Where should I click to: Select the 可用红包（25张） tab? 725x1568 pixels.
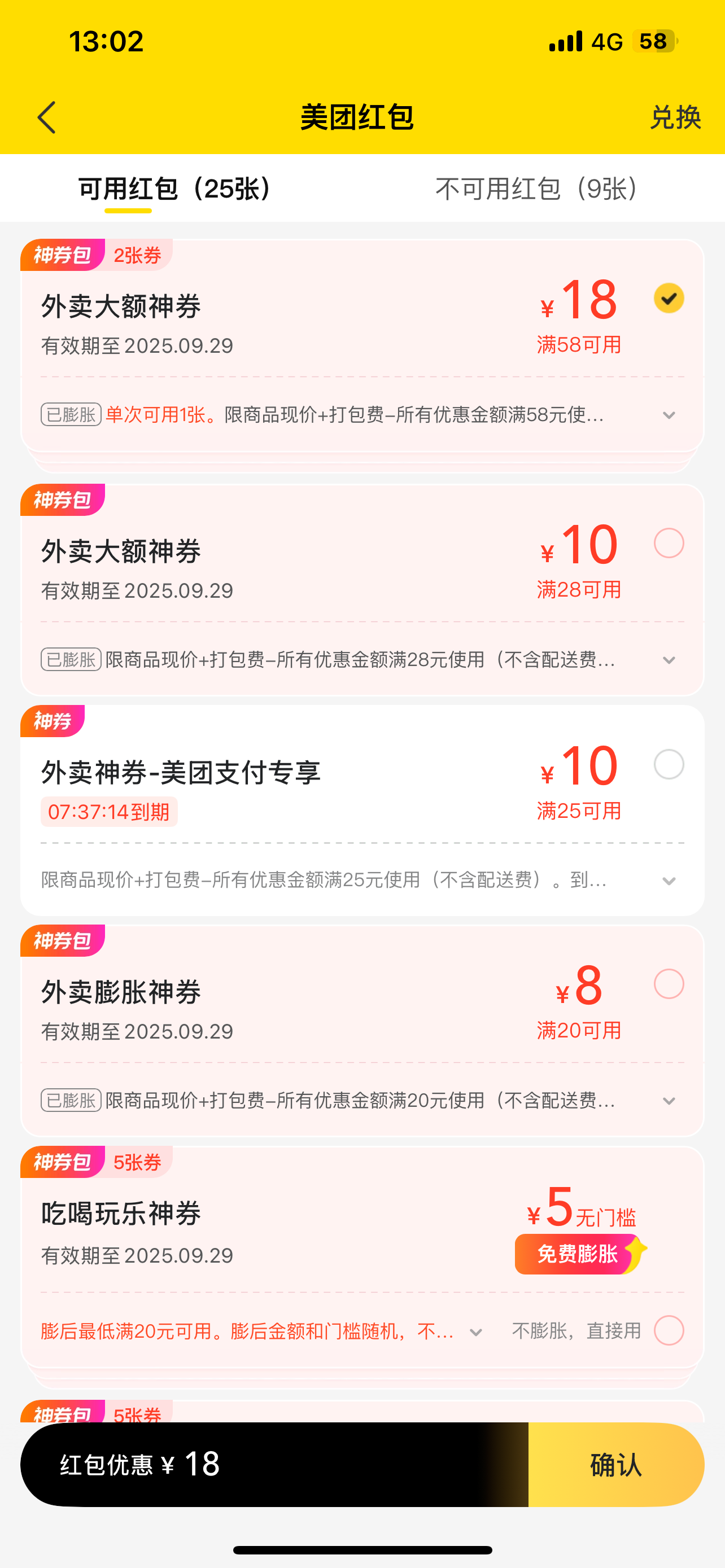(175, 189)
